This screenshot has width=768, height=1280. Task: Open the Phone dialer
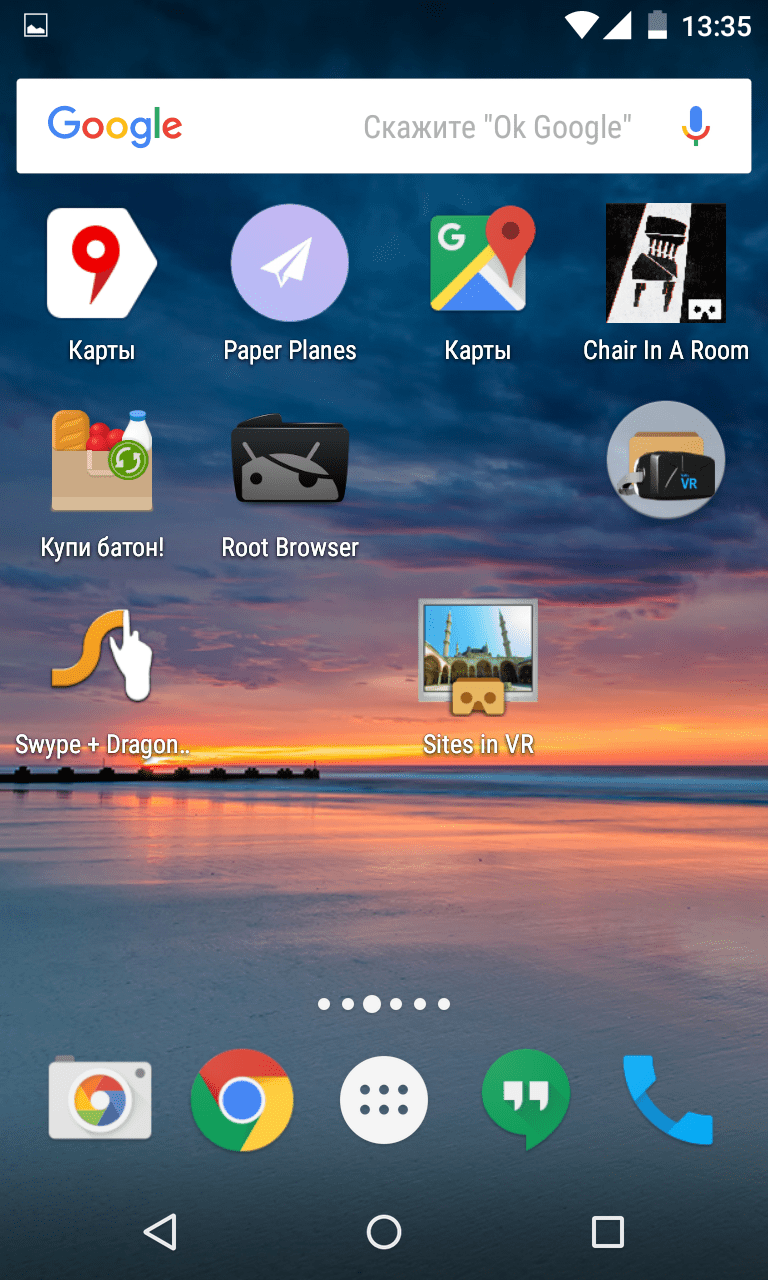668,1100
